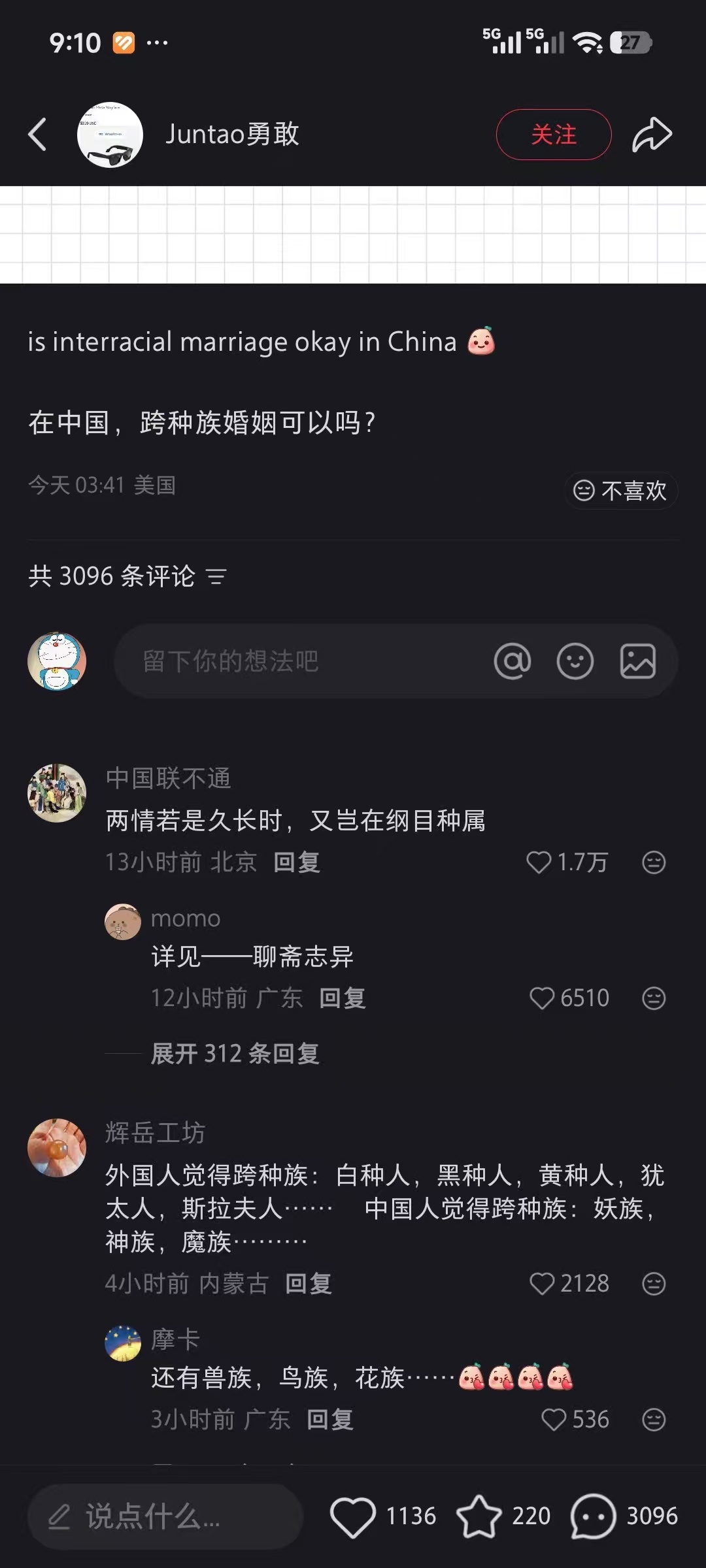706x1568 pixels.
Task: Tap the image icon to attach a picture
Action: tap(637, 661)
